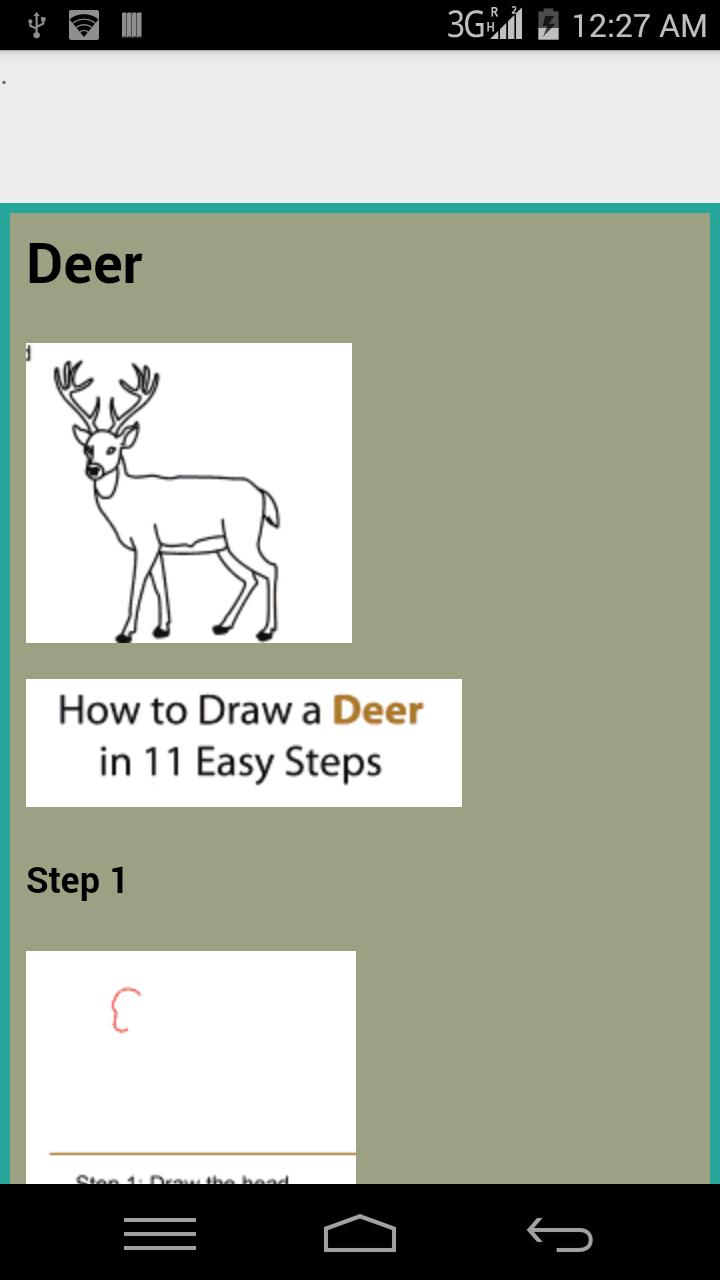Viewport: 720px width, 1280px height.
Task: Tap the 'Step 1' heading
Action: (x=76, y=880)
